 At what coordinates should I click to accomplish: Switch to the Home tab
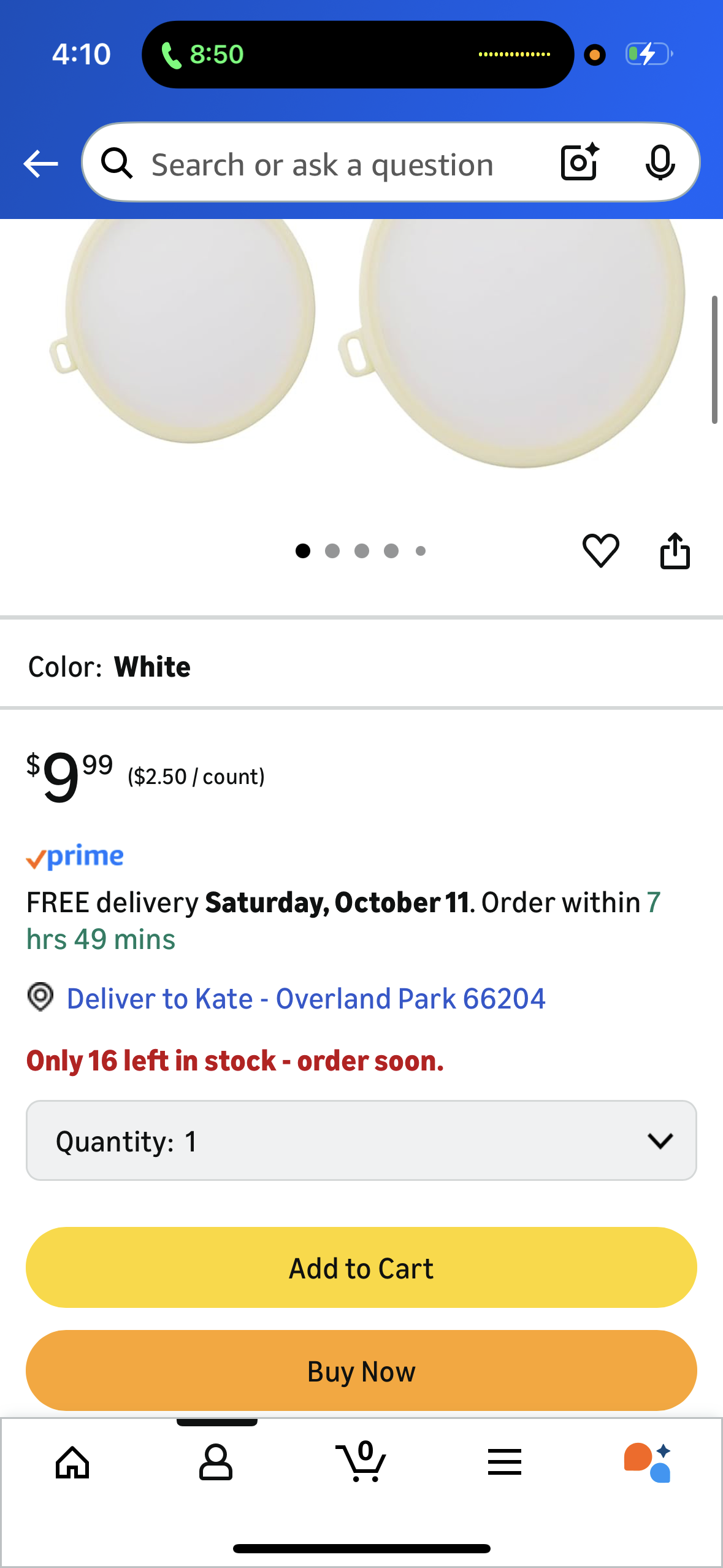point(72,1462)
